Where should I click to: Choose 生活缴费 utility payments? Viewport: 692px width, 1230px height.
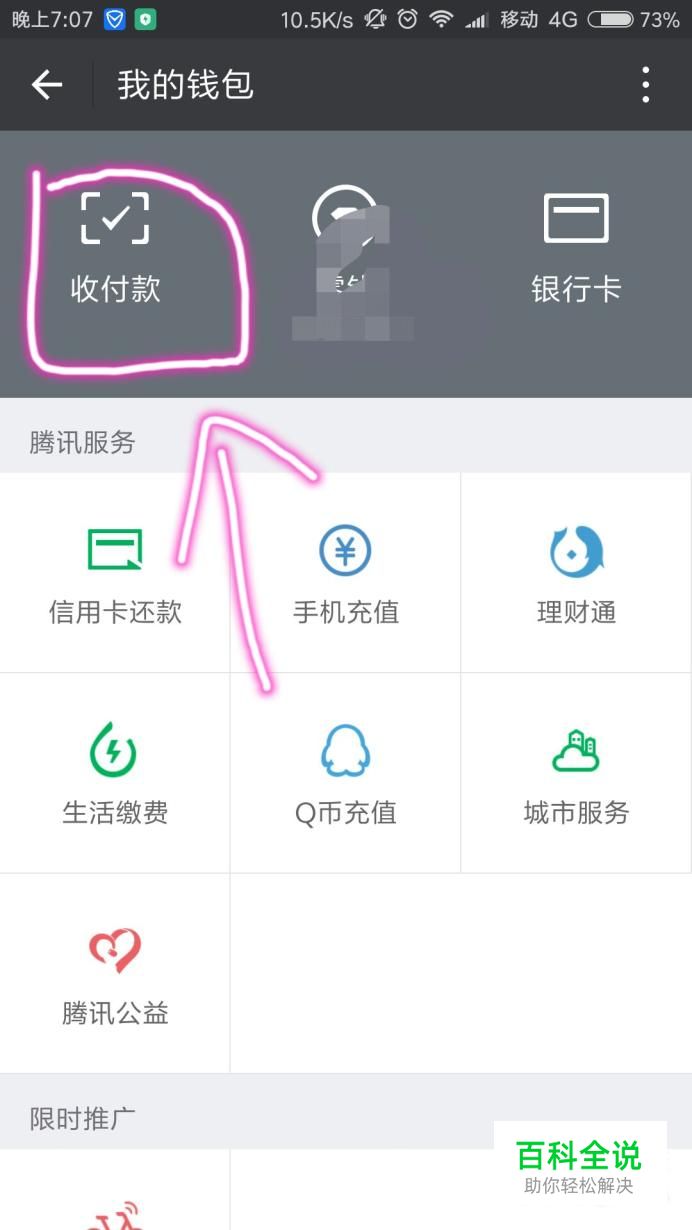tap(115, 773)
